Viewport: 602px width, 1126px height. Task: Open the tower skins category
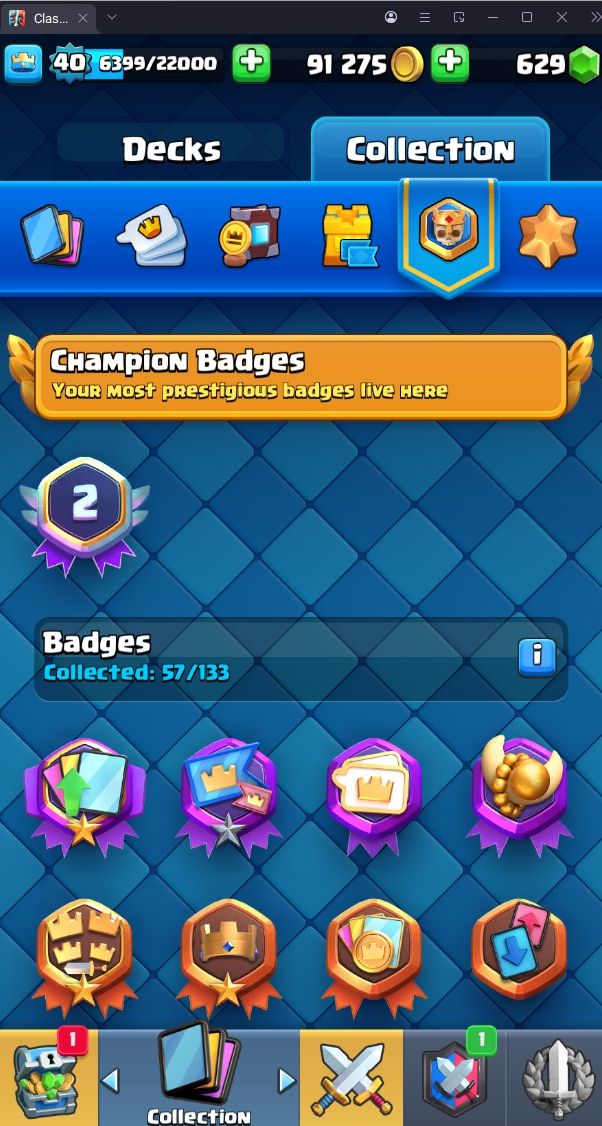click(x=349, y=236)
